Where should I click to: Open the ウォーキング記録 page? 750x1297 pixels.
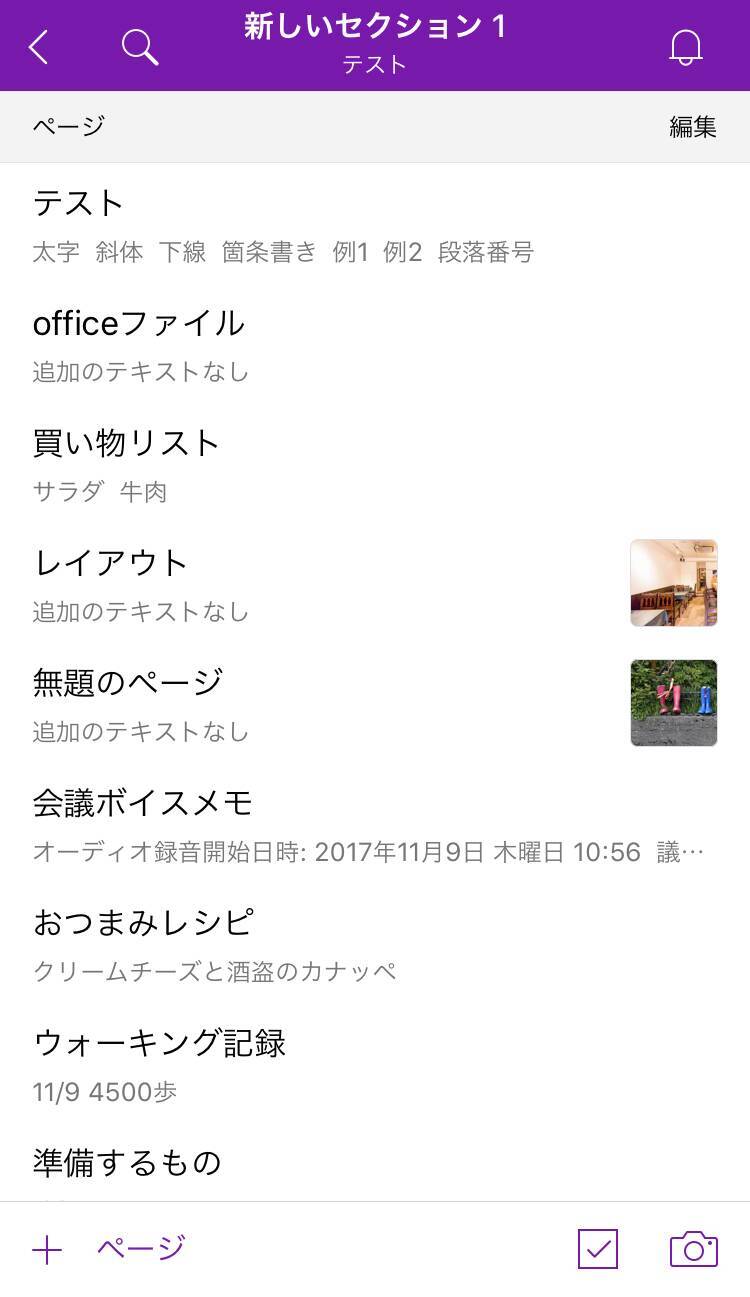300,1063
